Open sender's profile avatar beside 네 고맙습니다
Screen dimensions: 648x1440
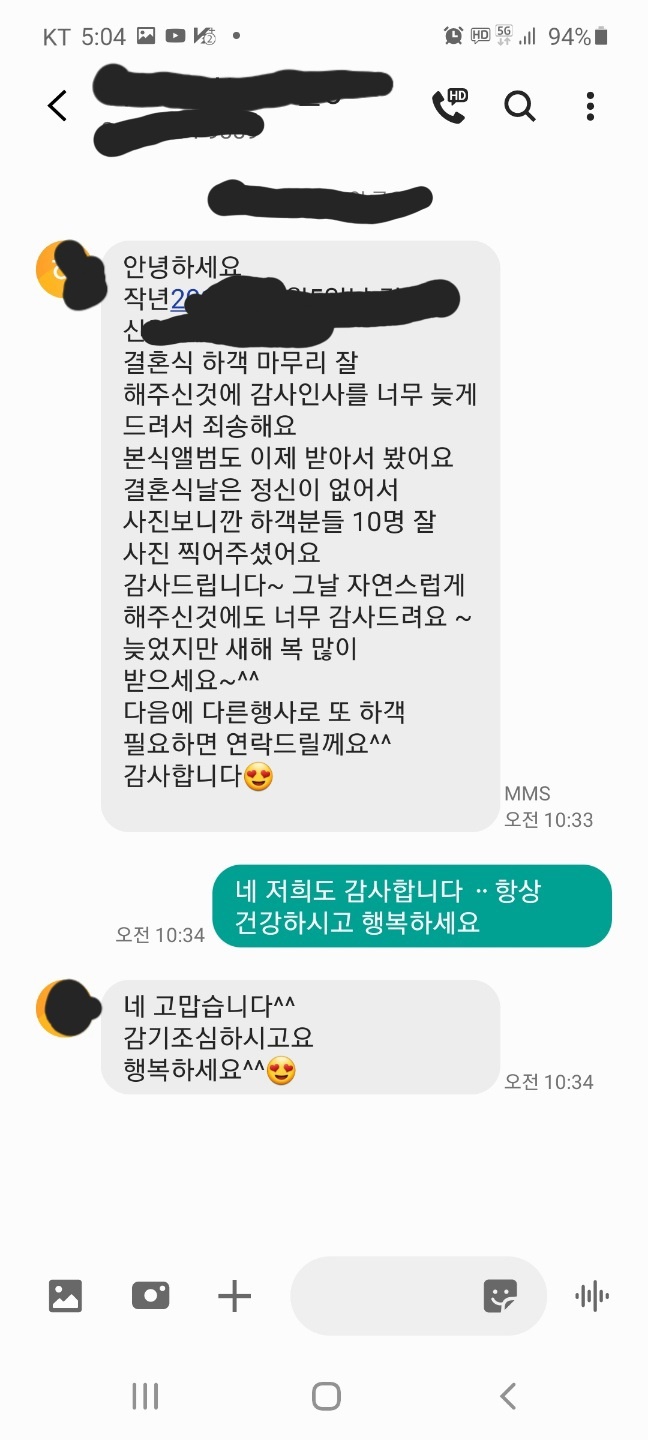click(x=64, y=1009)
